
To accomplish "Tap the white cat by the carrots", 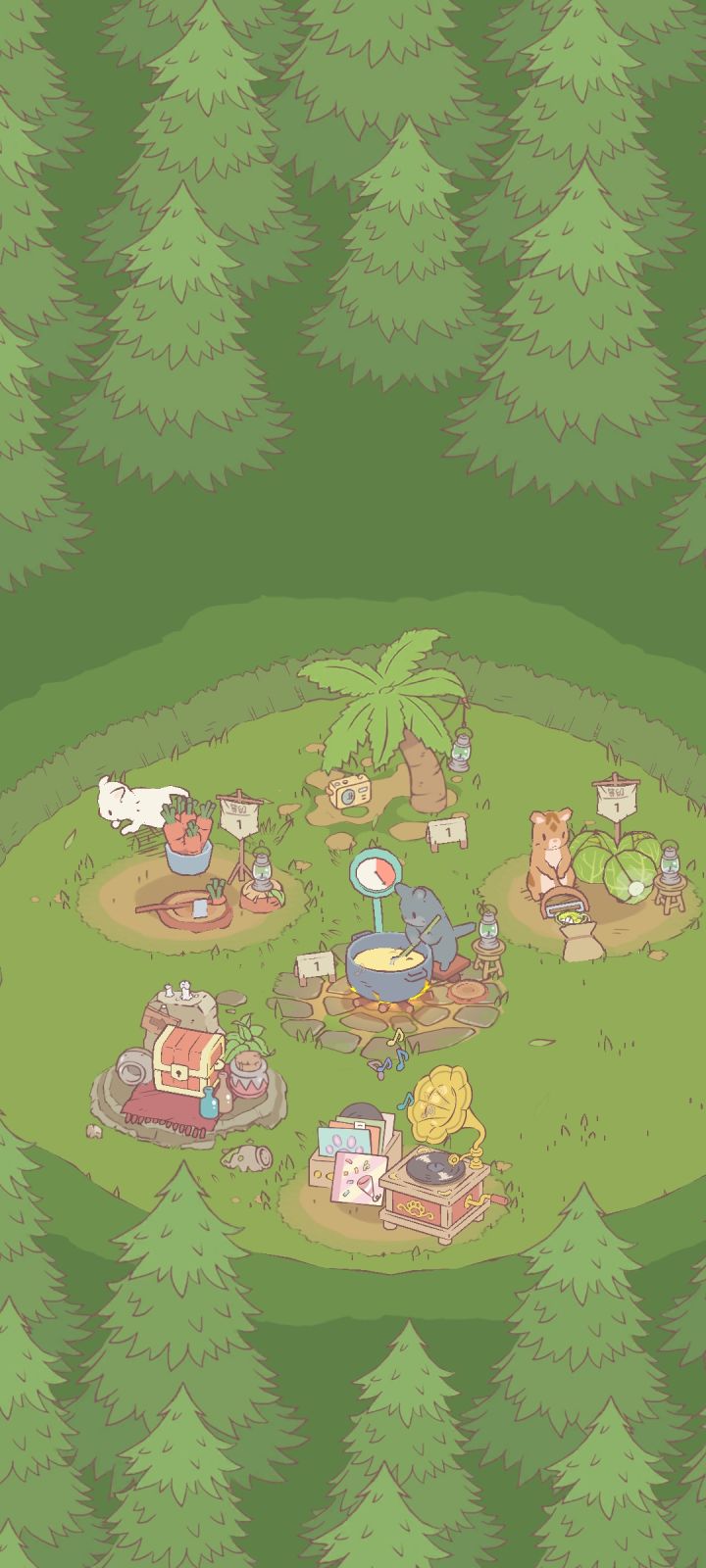I will (x=140, y=805).
